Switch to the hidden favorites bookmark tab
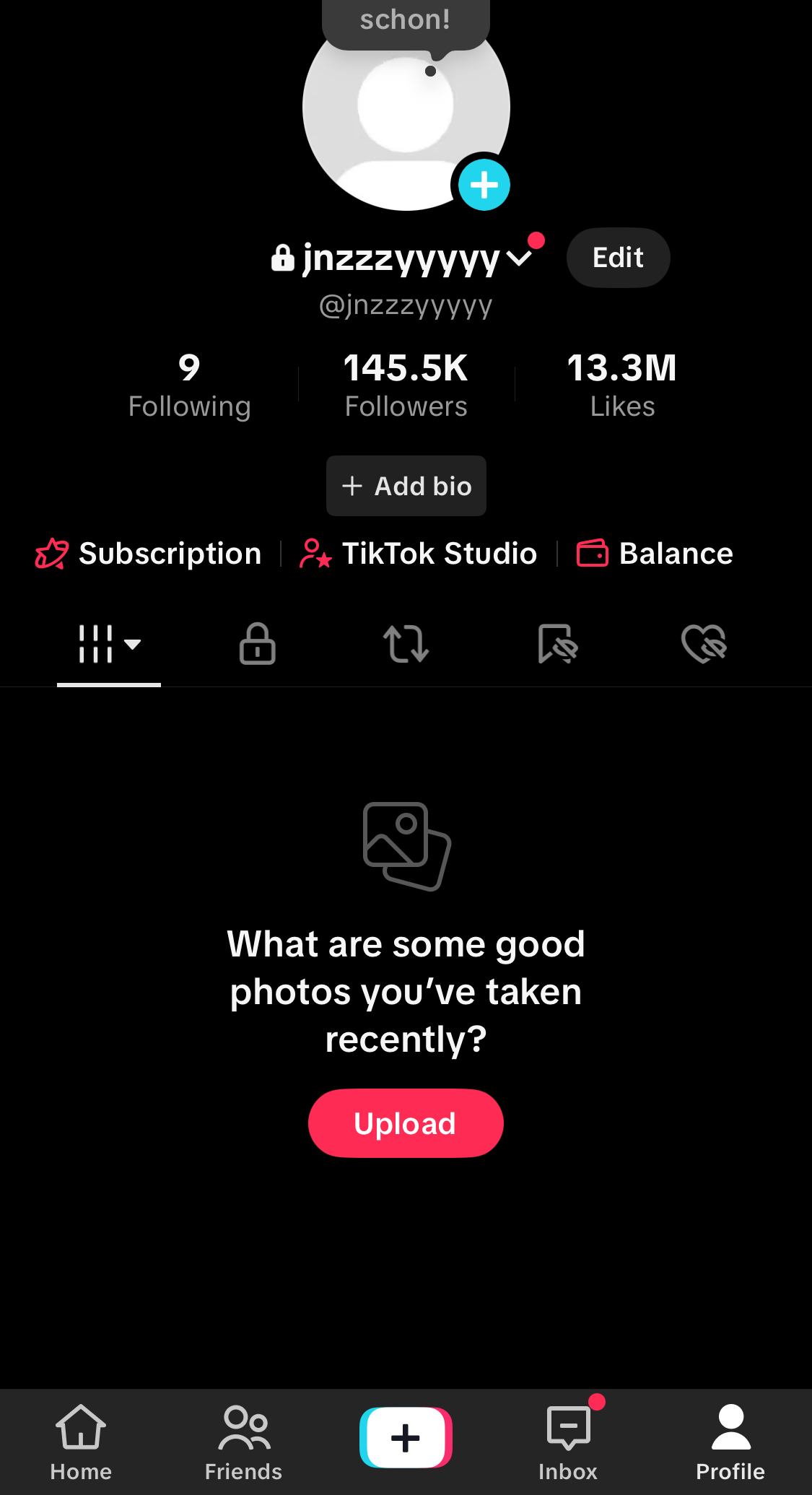 [x=557, y=644]
